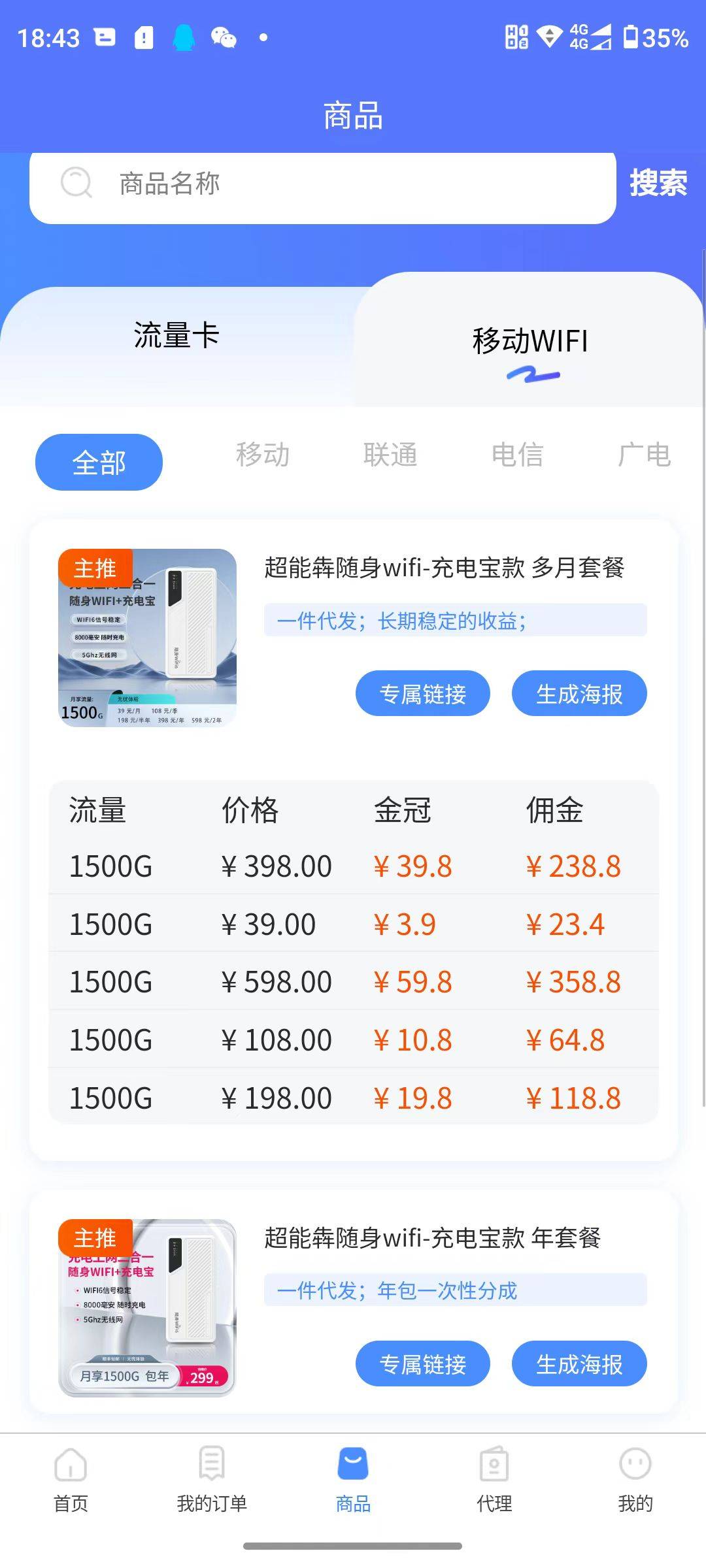Tap the 搜索 search button
Viewport: 706px width, 1568px height.
click(x=658, y=184)
